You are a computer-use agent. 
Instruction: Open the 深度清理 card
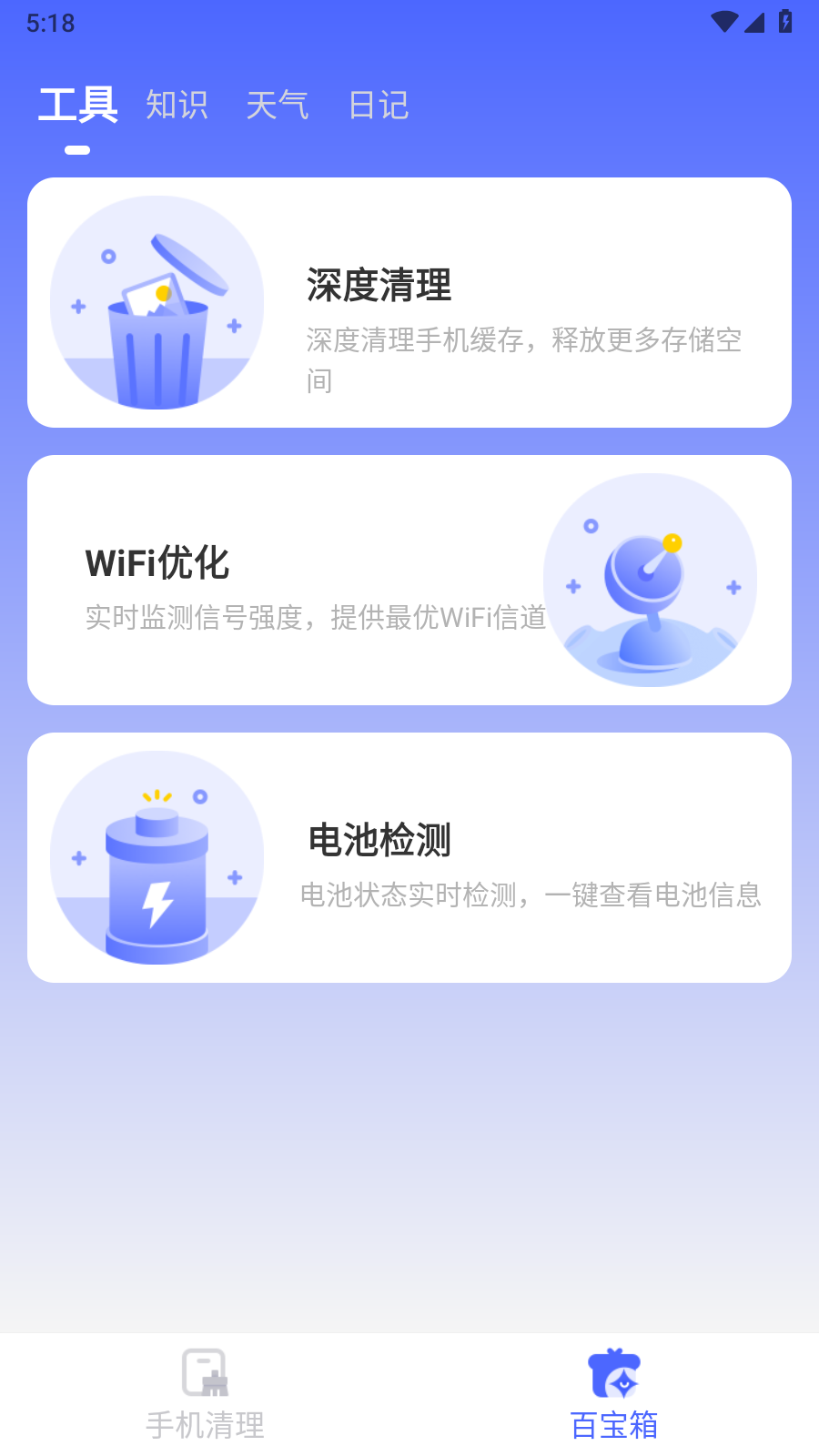tap(409, 303)
